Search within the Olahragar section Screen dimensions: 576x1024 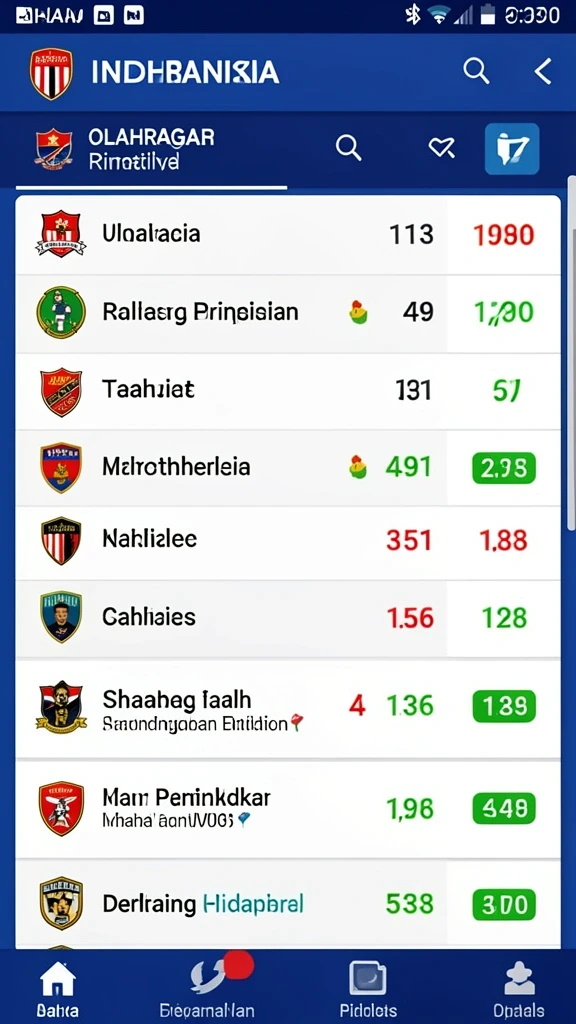tap(349, 148)
